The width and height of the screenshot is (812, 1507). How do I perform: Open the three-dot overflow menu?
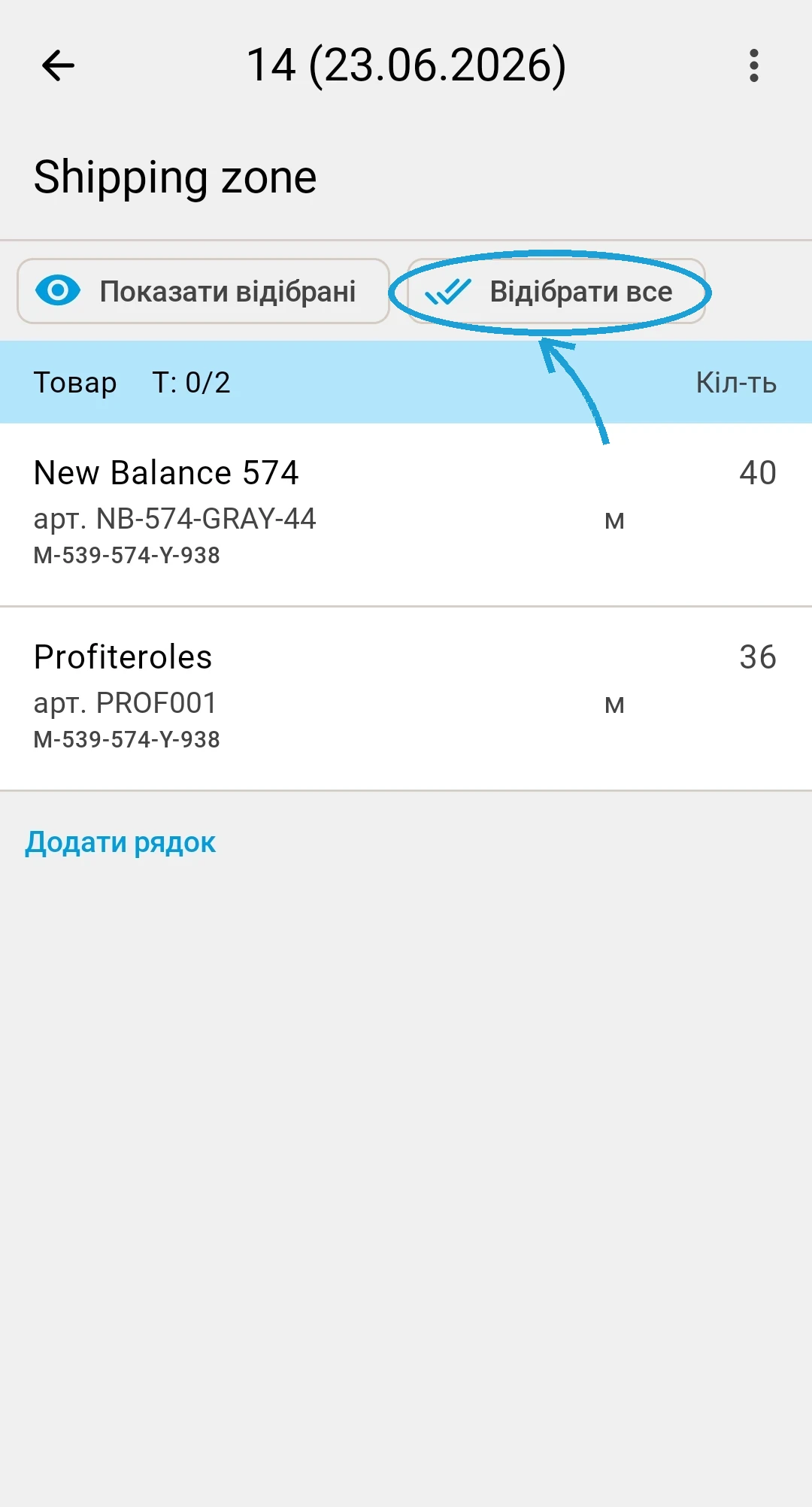coord(754,65)
